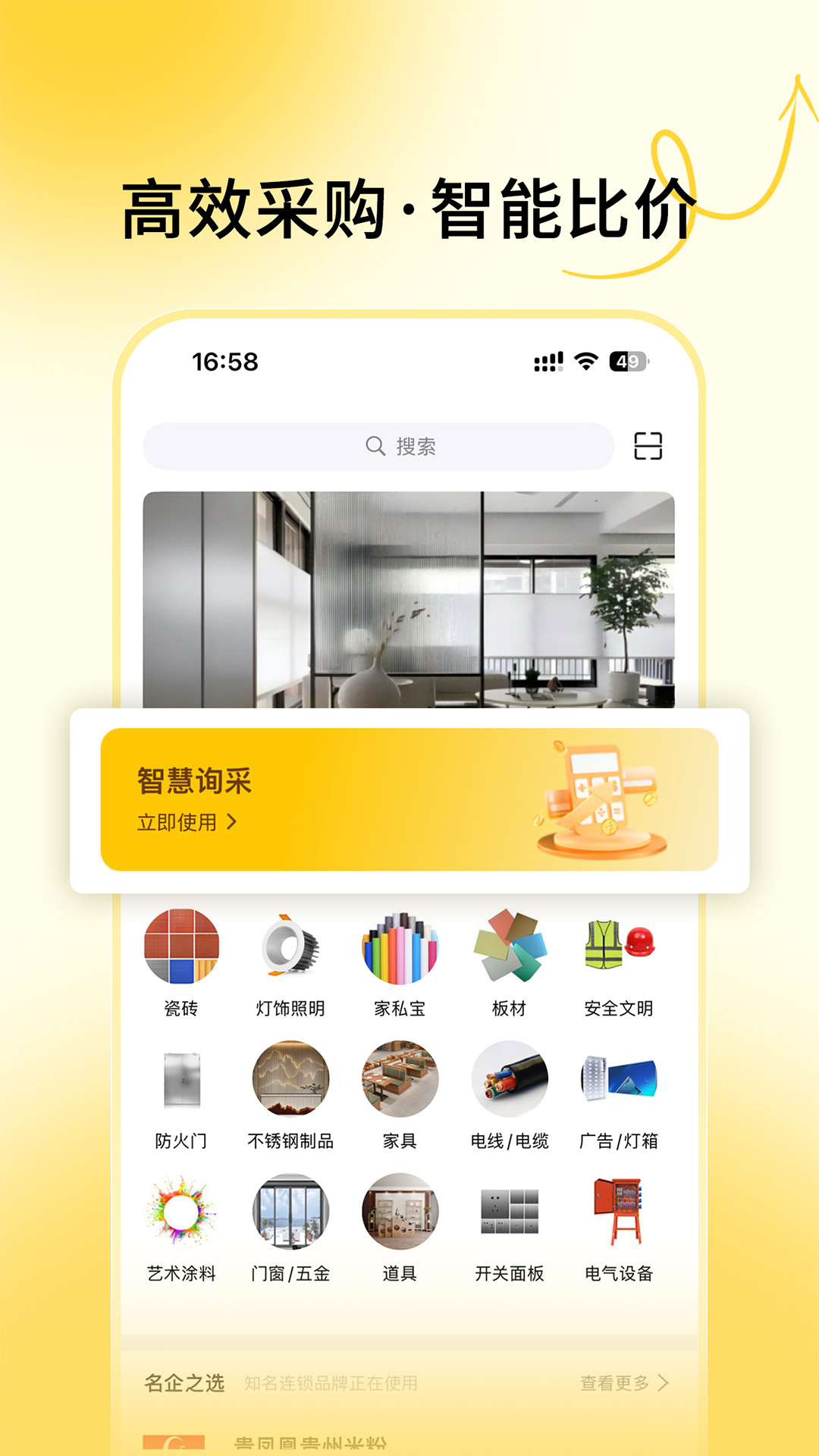The image size is (819, 1456).
Task: Open the scan code icon beside search
Action: 648,446
